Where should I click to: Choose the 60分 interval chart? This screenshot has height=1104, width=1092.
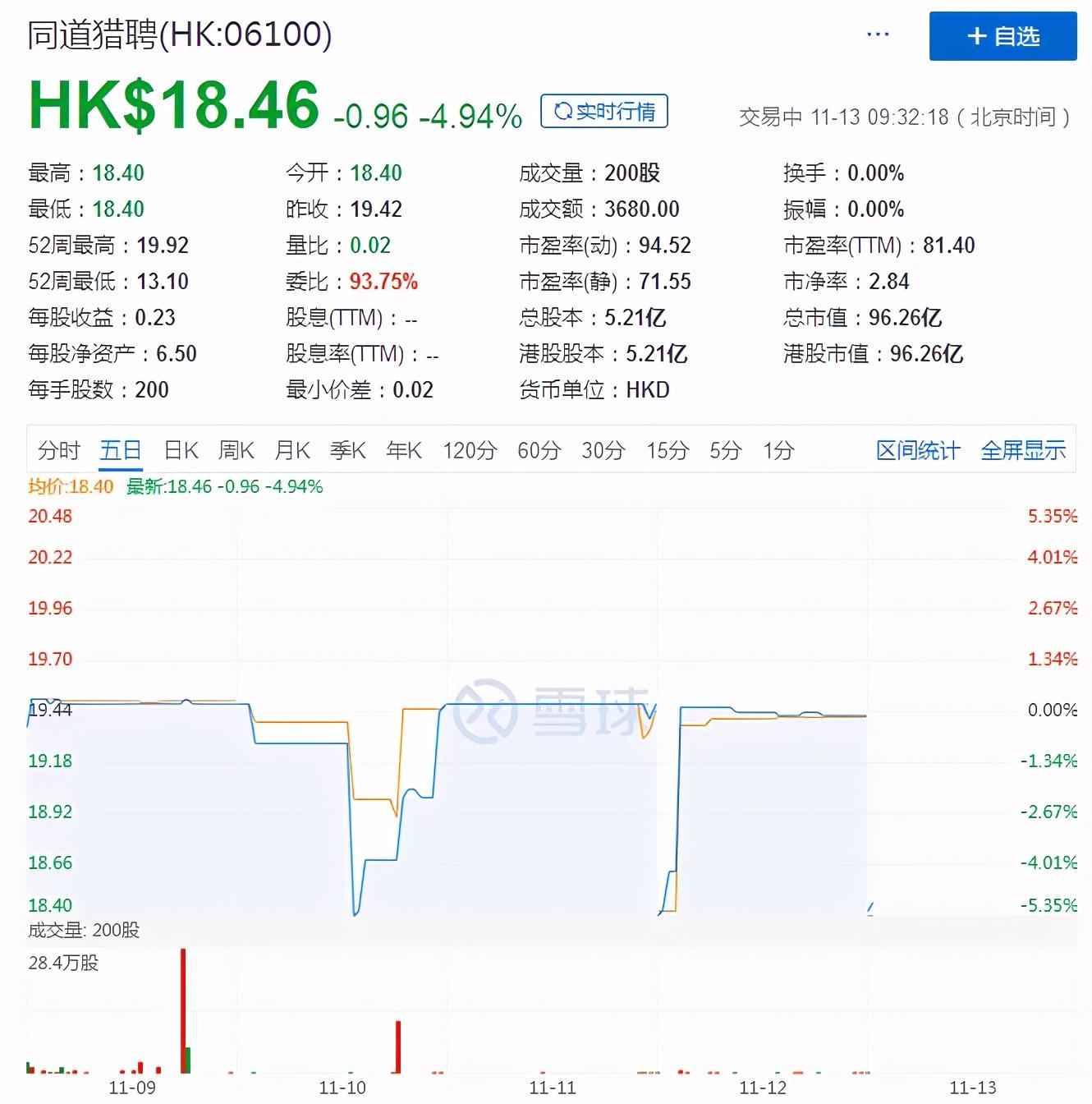[x=539, y=450]
